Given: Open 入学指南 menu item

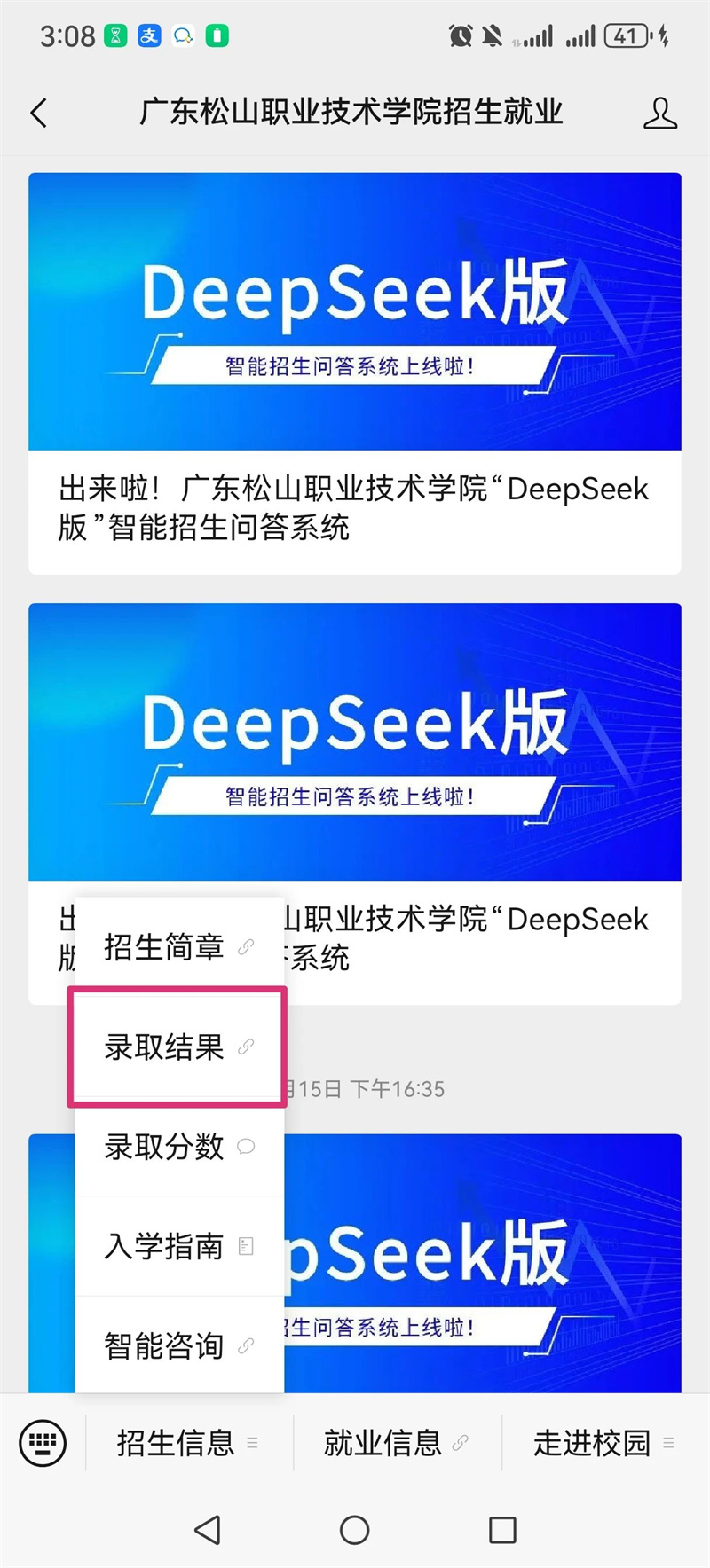Looking at the screenshot, I should point(177,1246).
